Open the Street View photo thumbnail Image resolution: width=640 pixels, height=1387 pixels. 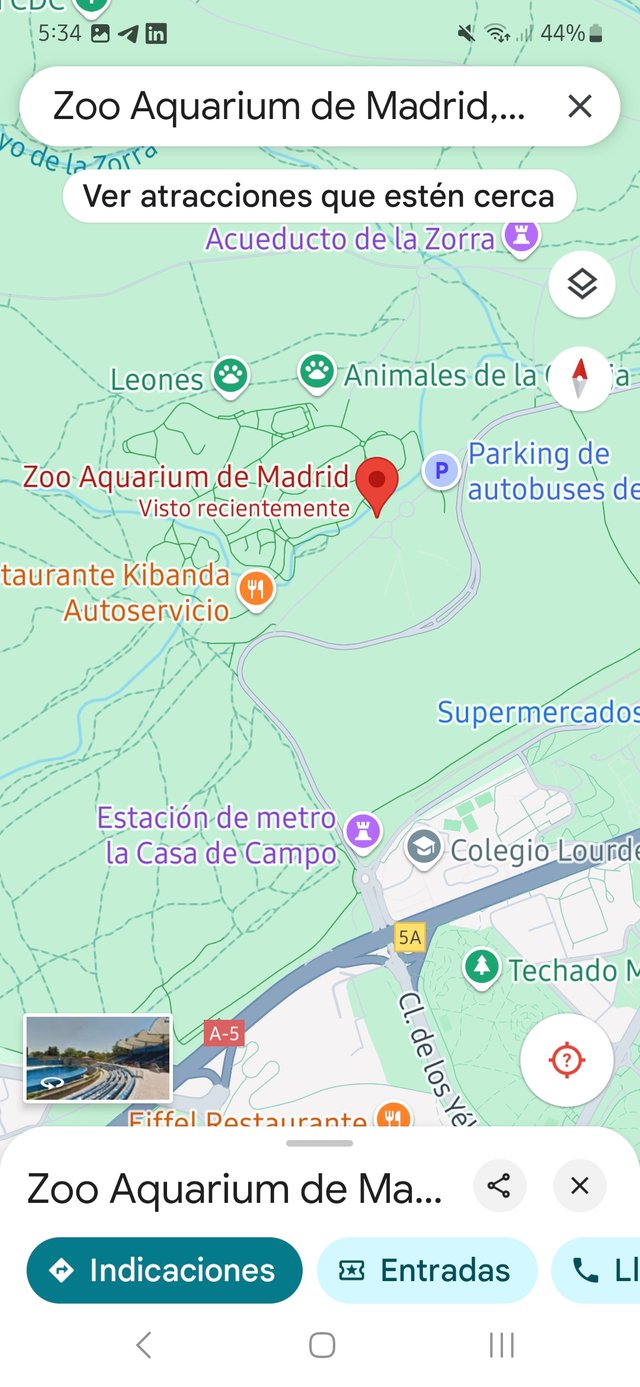pyautogui.click(x=98, y=1058)
